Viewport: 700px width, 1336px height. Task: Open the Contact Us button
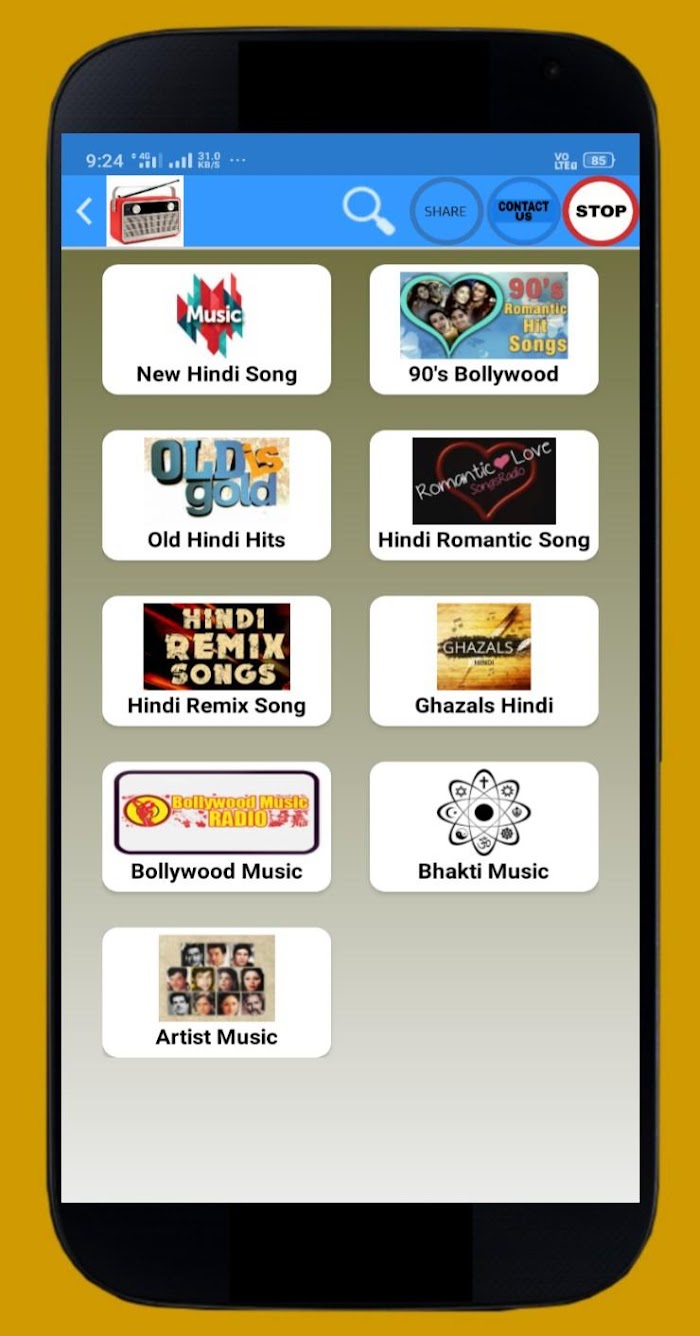point(524,211)
